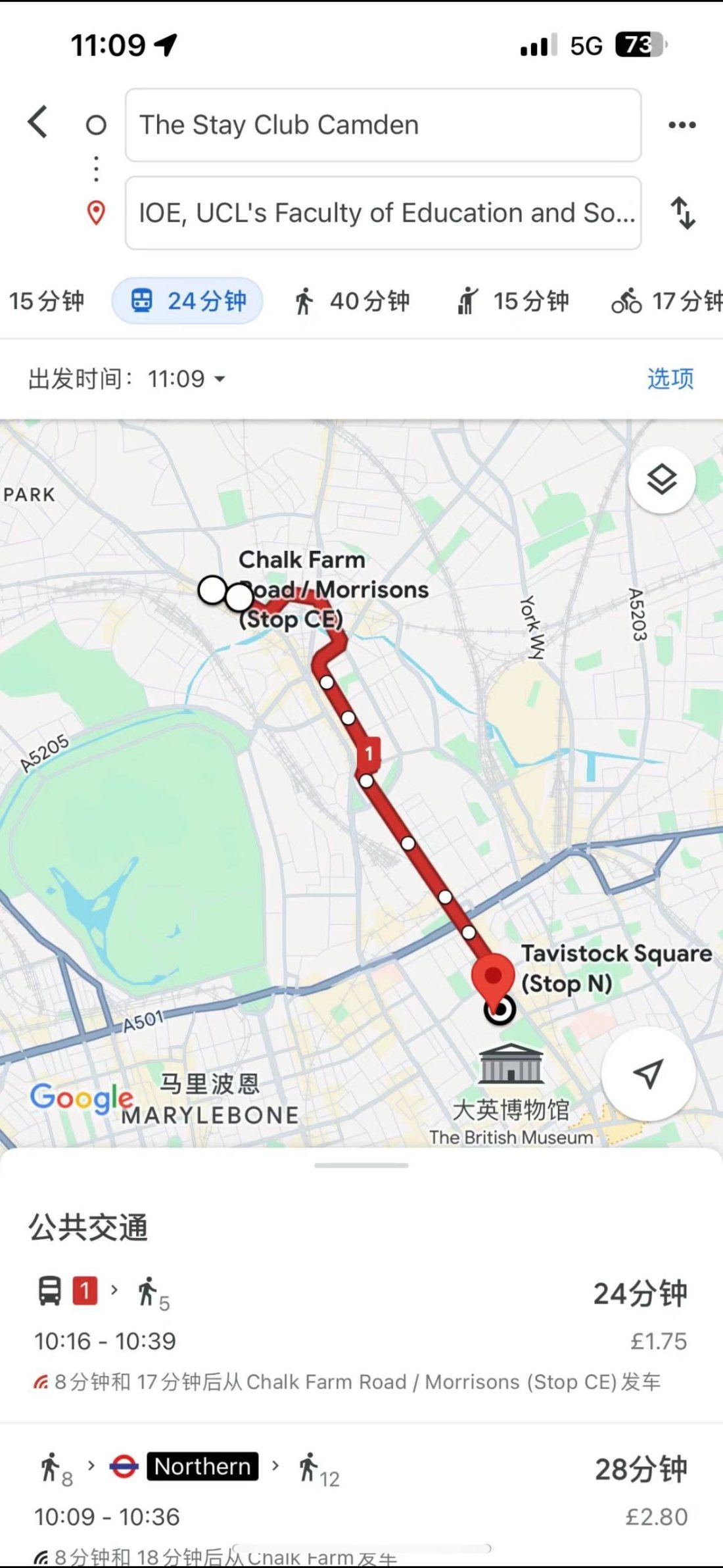Open 选项 route options
This screenshot has width=723, height=1568.
pos(670,379)
